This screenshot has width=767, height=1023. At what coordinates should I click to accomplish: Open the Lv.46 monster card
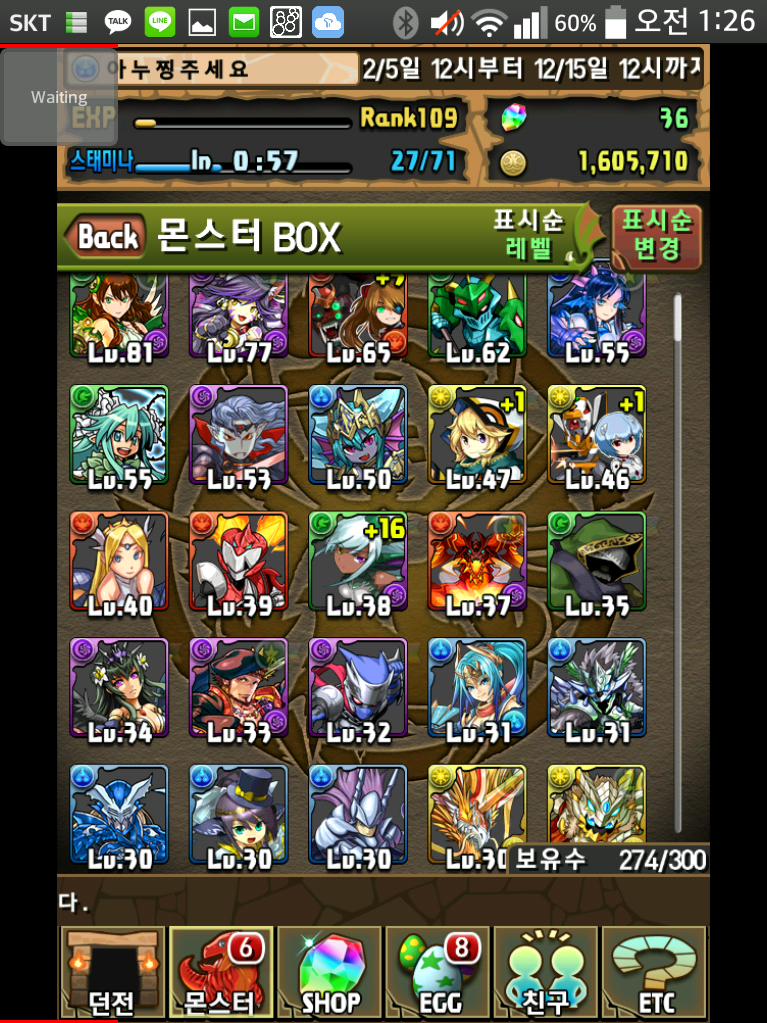(x=596, y=436)
